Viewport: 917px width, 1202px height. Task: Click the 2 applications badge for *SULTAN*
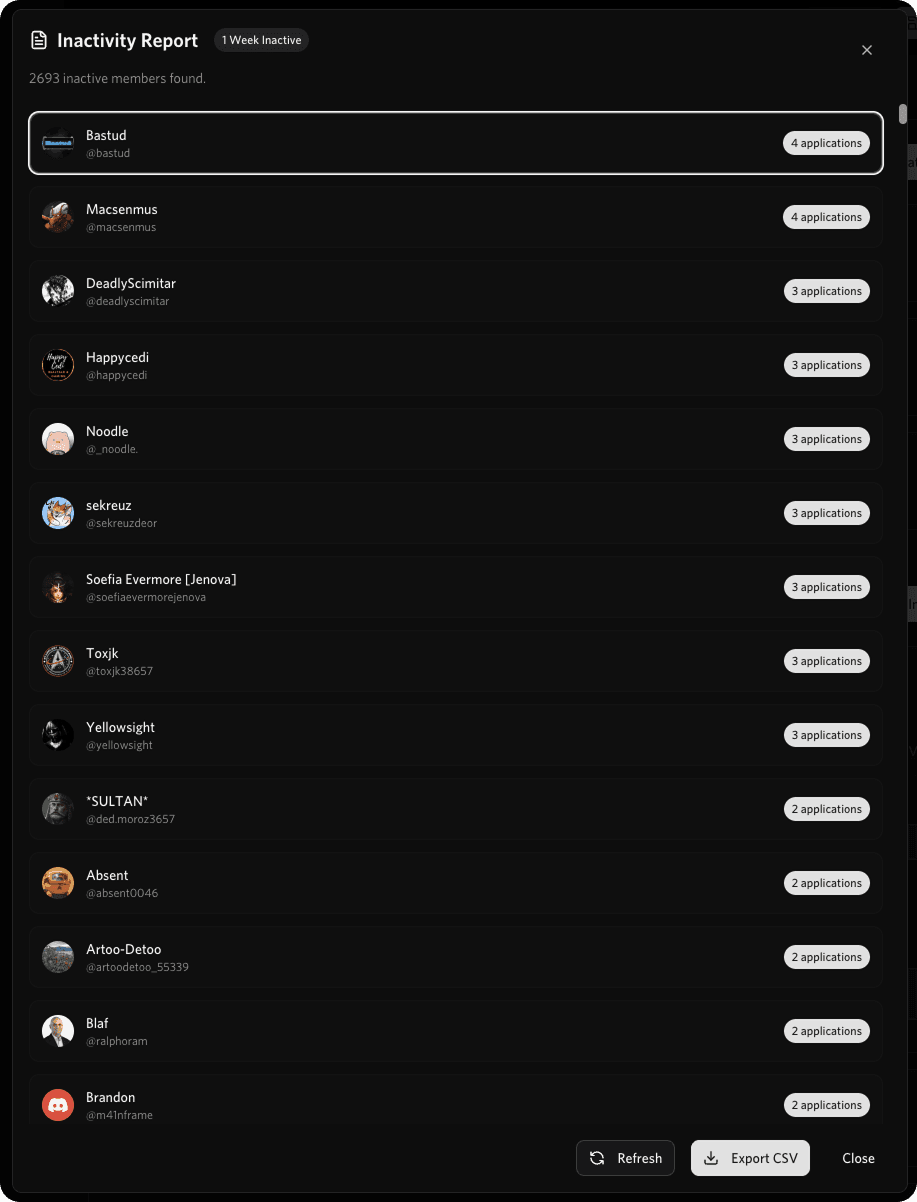[x=826, y=808]
